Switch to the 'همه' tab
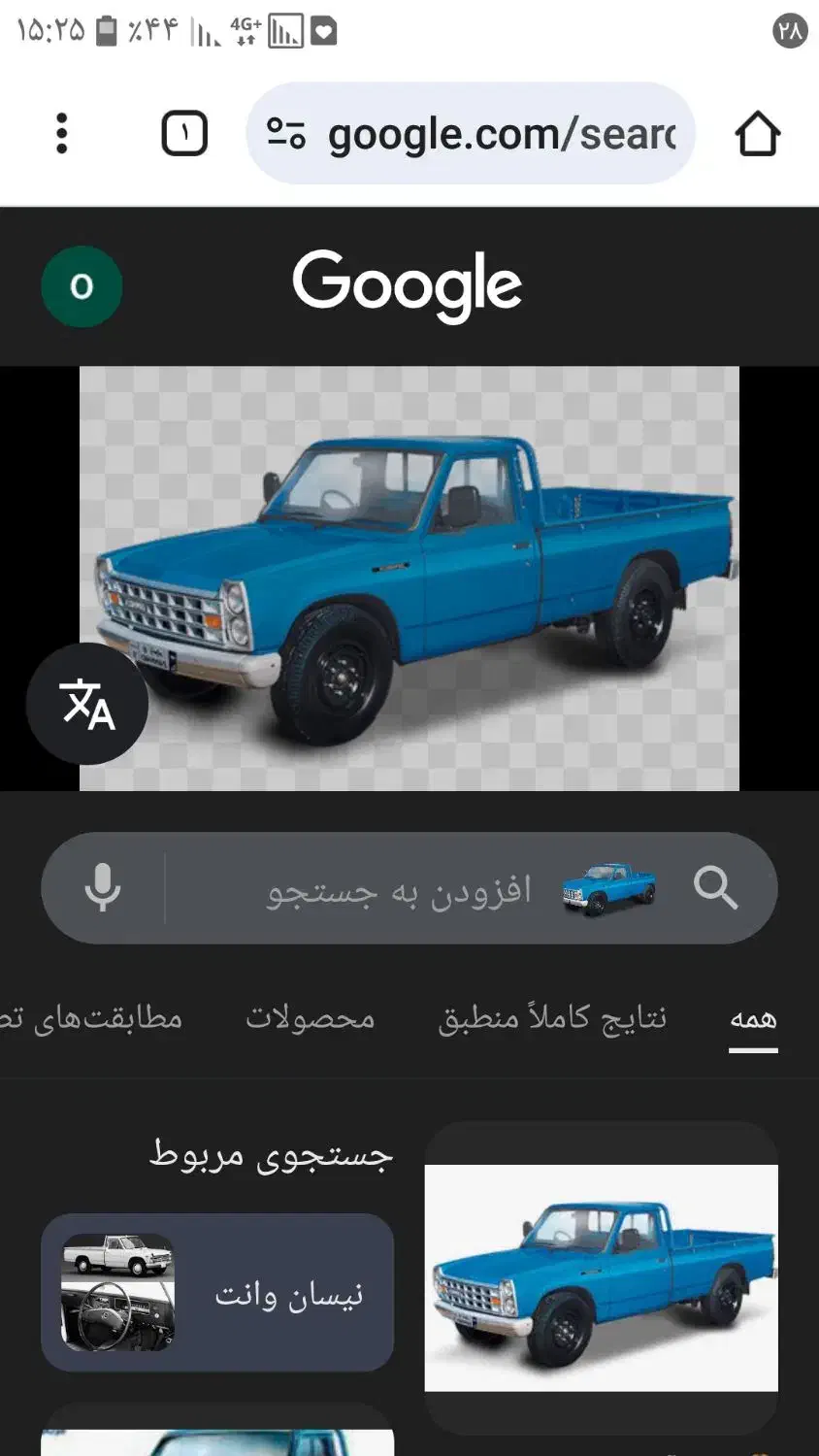819x1456 pixels. coord(753,1018)
